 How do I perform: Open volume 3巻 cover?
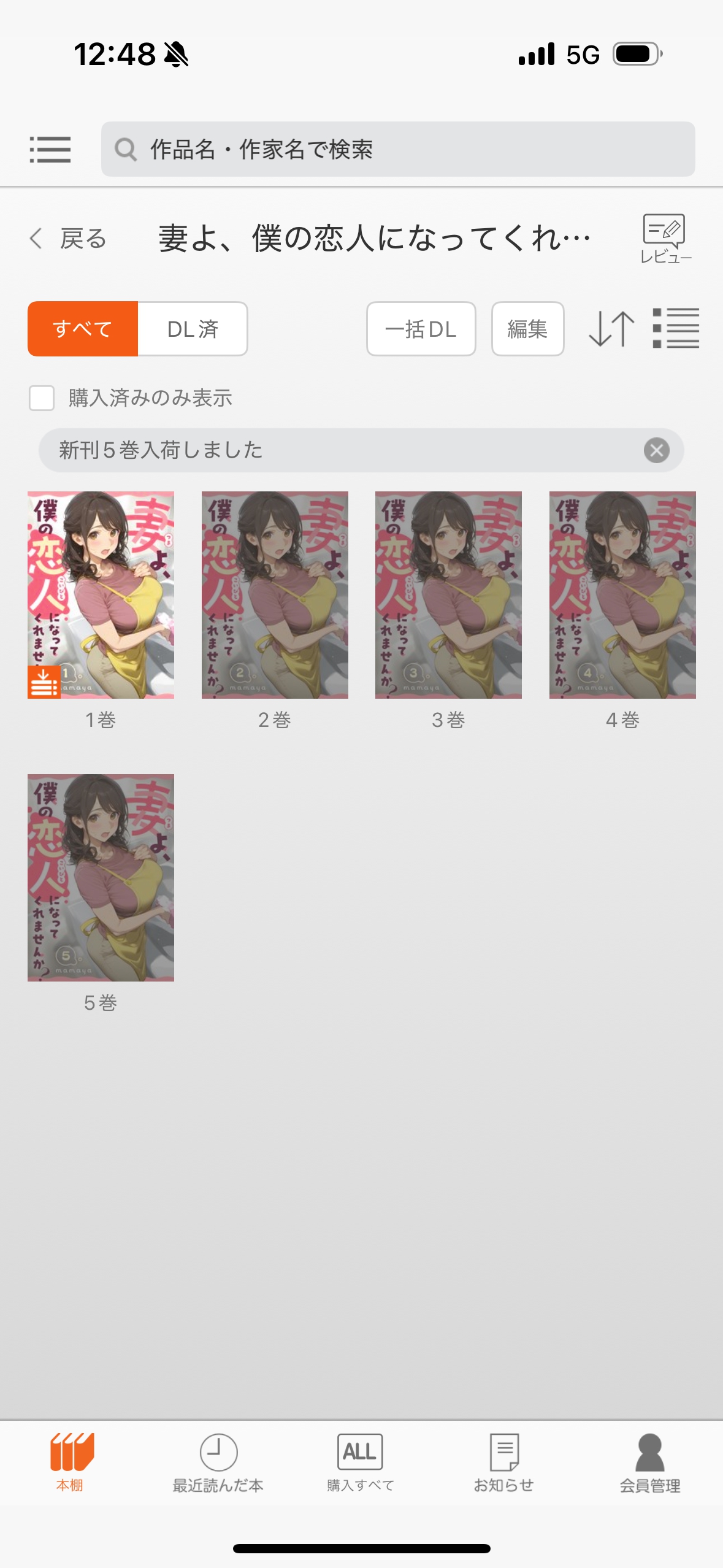pyautogui.click(x=448, y=594)
